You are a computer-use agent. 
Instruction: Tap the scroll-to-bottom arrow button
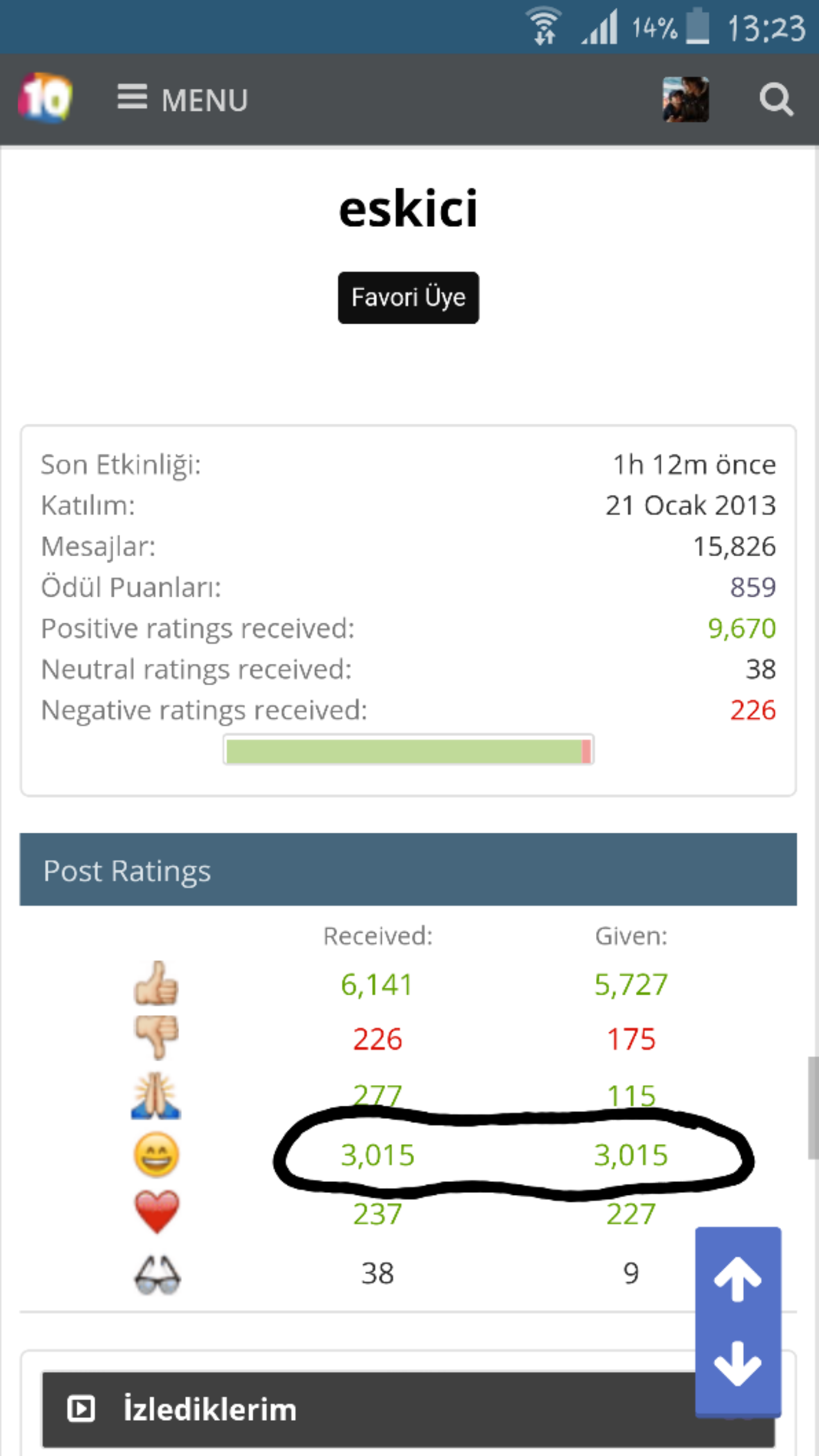coord(738,1364)
